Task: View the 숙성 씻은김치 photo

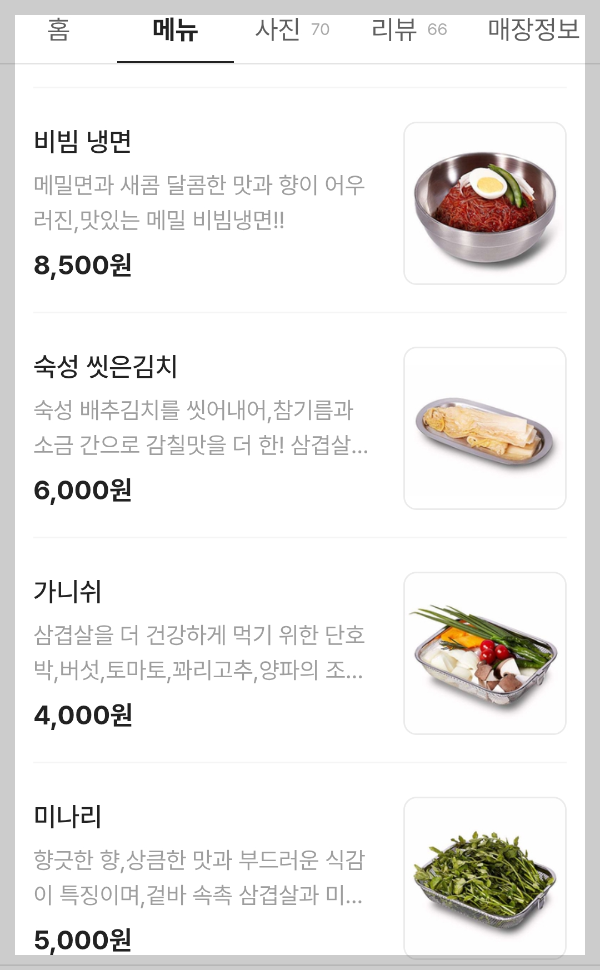Action: (x=485, y=428)
